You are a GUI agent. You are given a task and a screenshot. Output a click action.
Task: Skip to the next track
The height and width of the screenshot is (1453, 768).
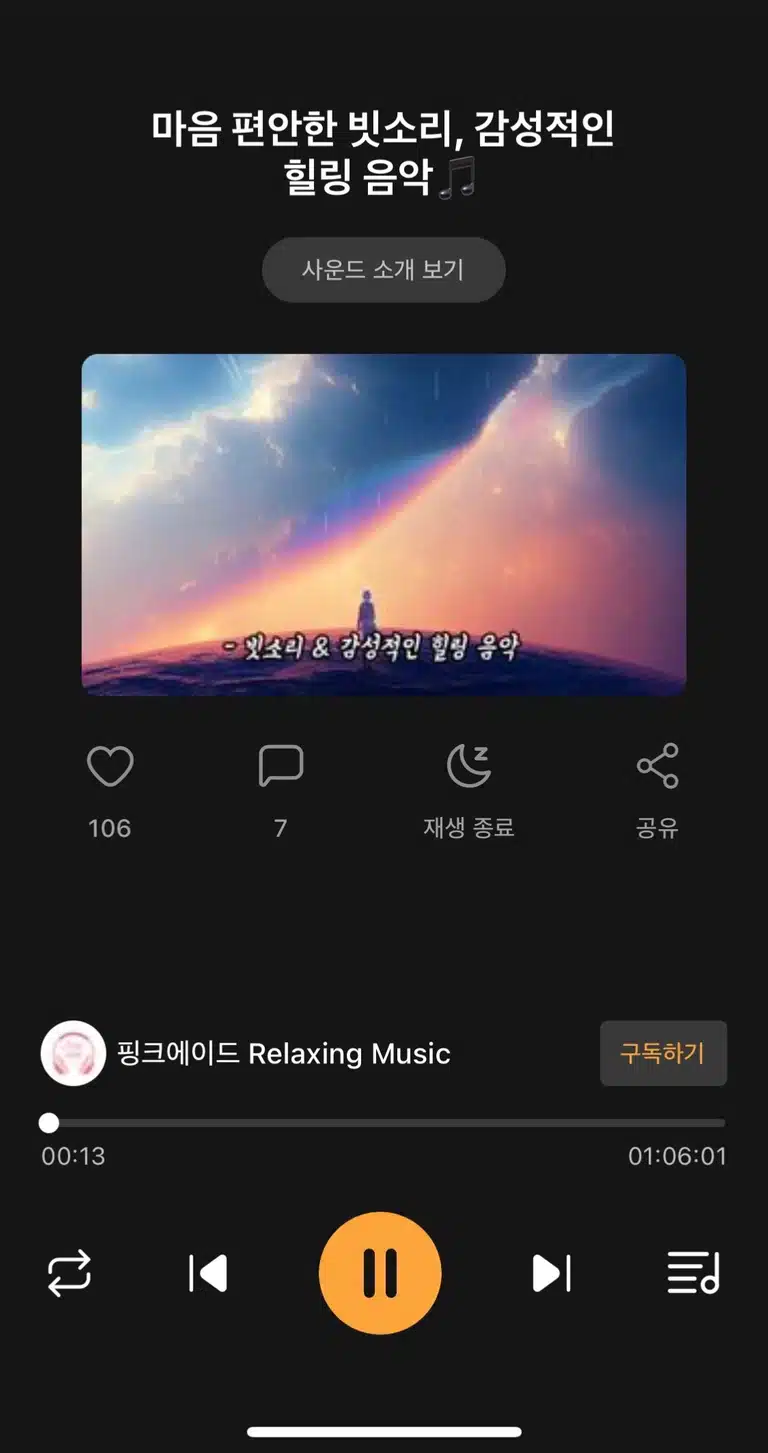pyautogui.click(x=551, y=1273)
